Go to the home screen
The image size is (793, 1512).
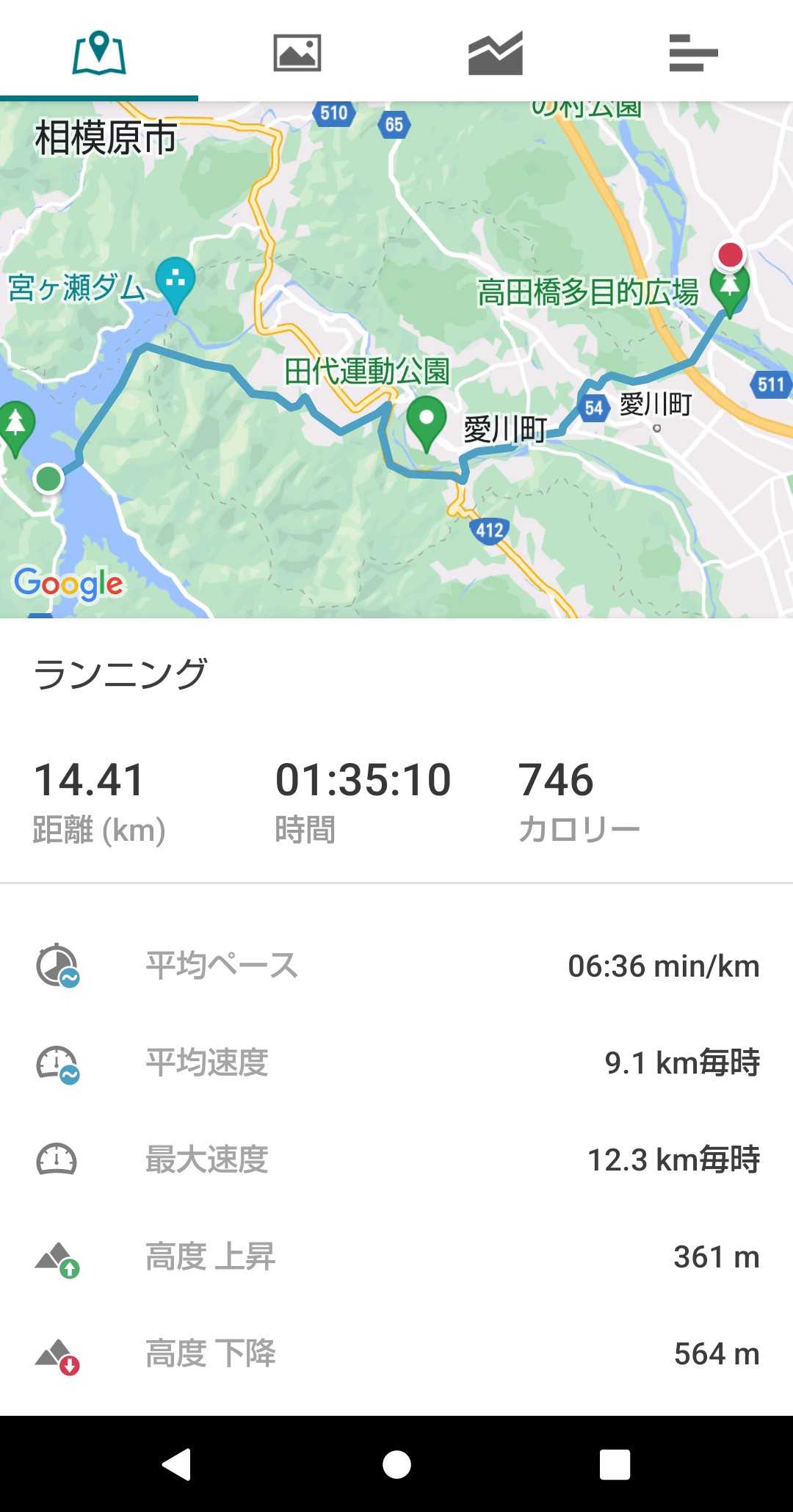[396, 1464]
